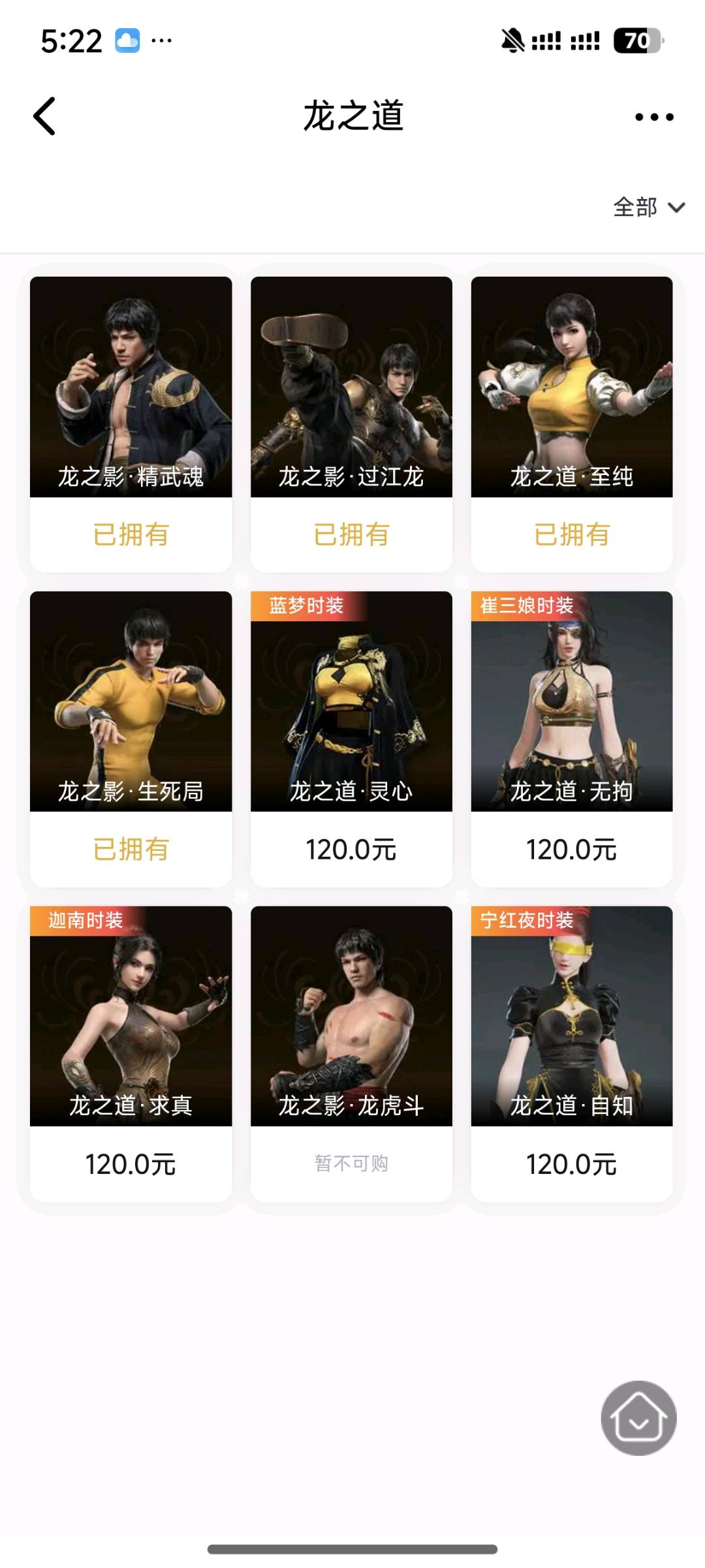The height and width of the screenshot is (1568, 705).
Task: Go back using the top-left arrow
Action: 44,117
